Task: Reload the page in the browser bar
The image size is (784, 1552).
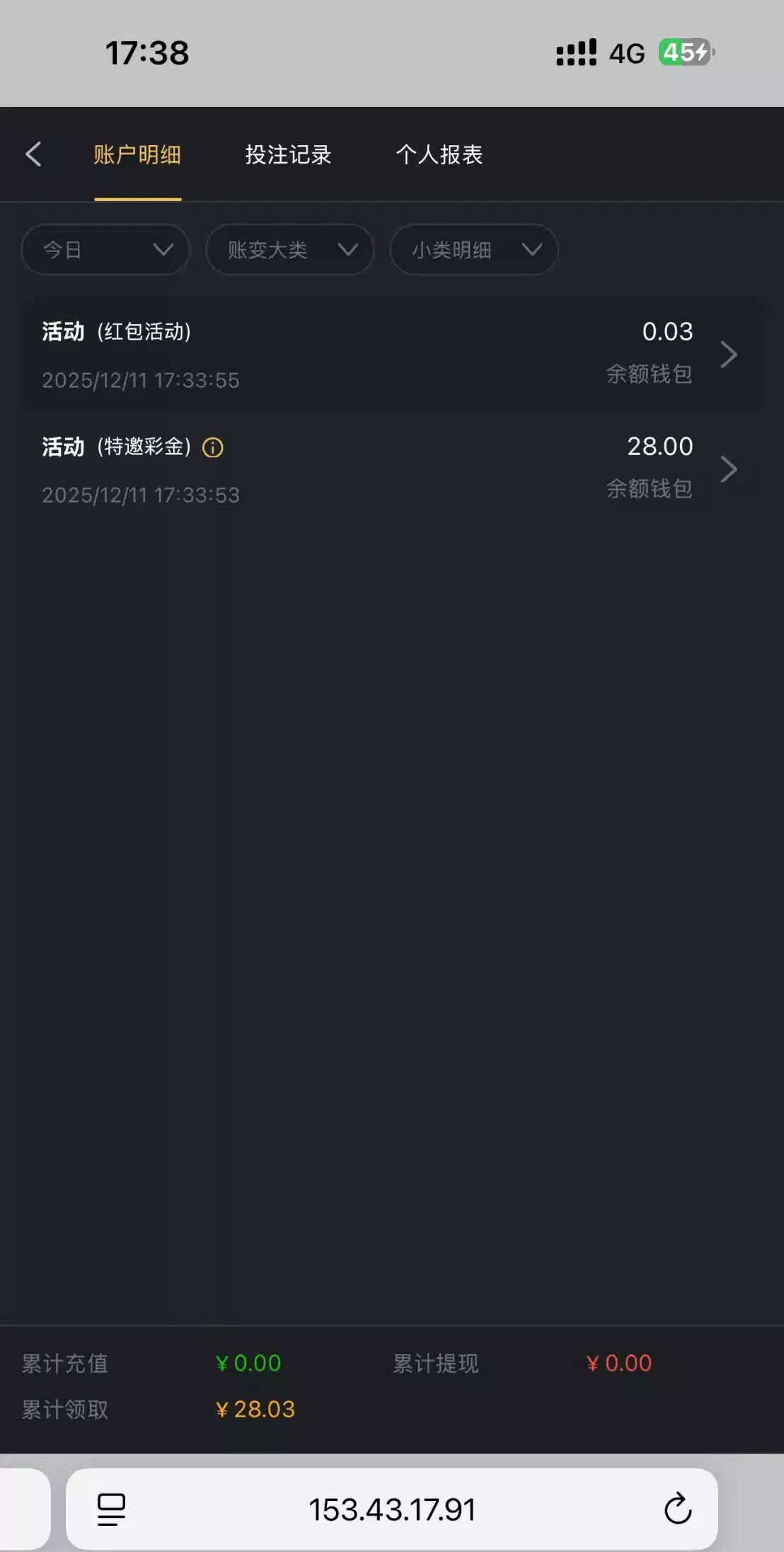Action: 677,1509
